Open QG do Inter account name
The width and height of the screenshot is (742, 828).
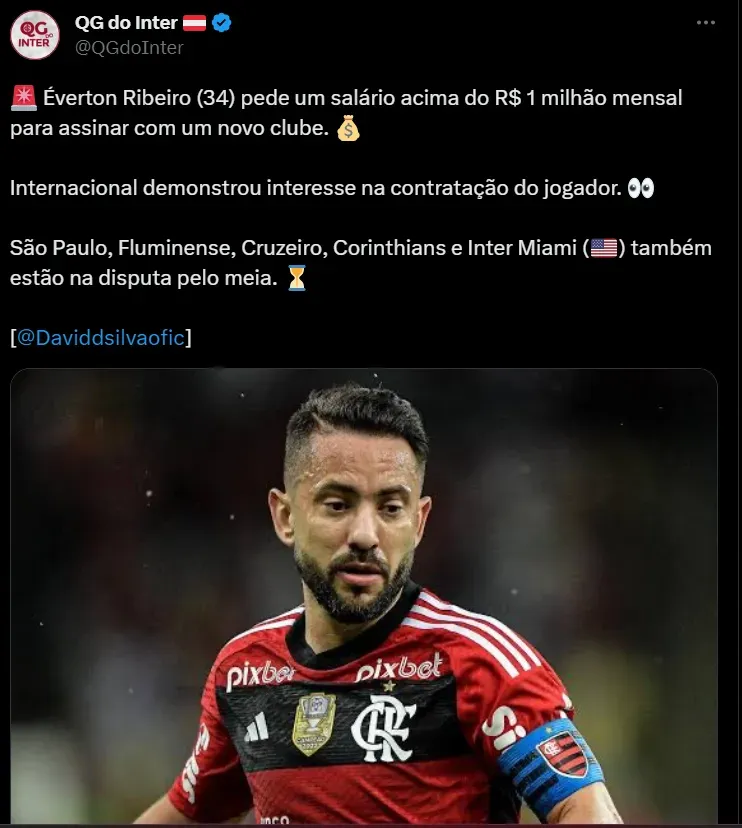[126, 23]
